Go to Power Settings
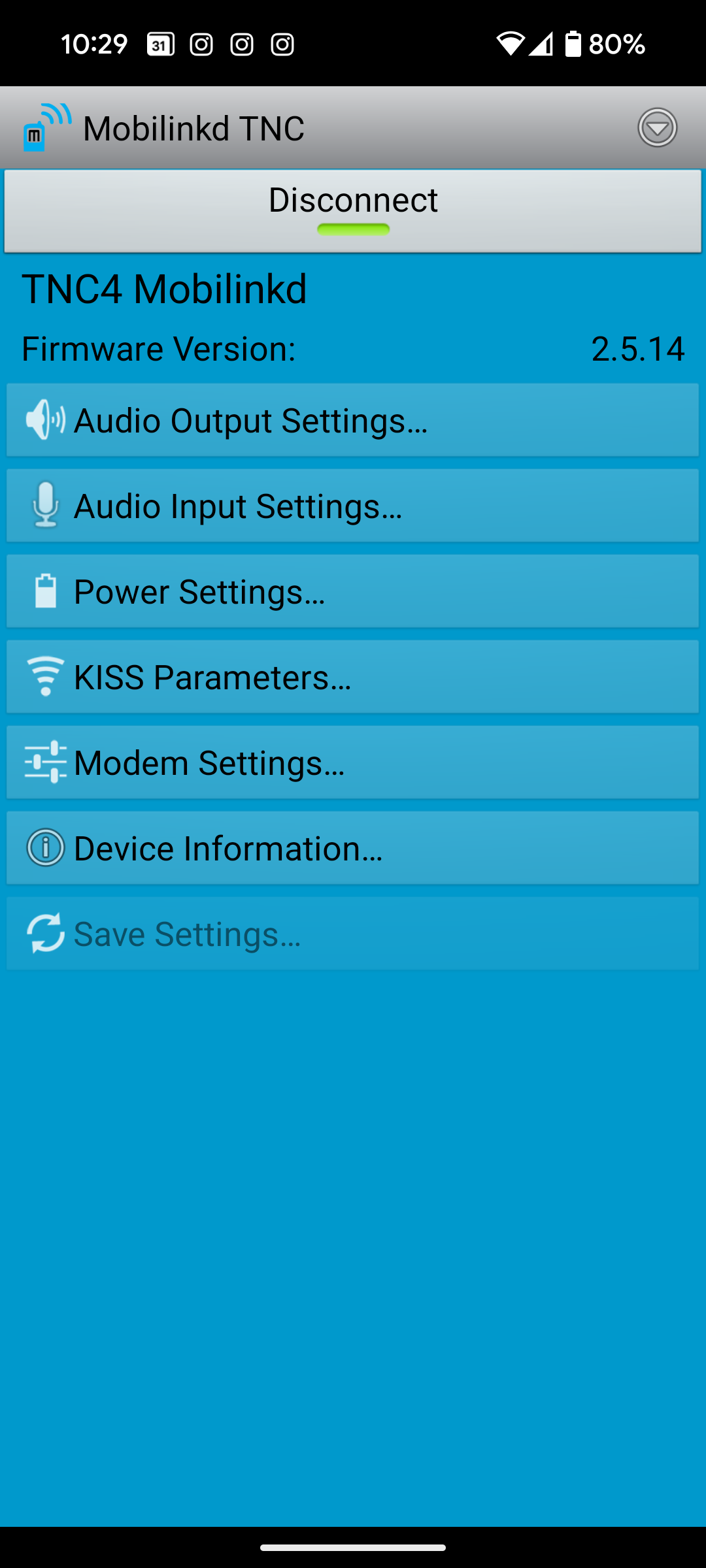 [353, 591]
